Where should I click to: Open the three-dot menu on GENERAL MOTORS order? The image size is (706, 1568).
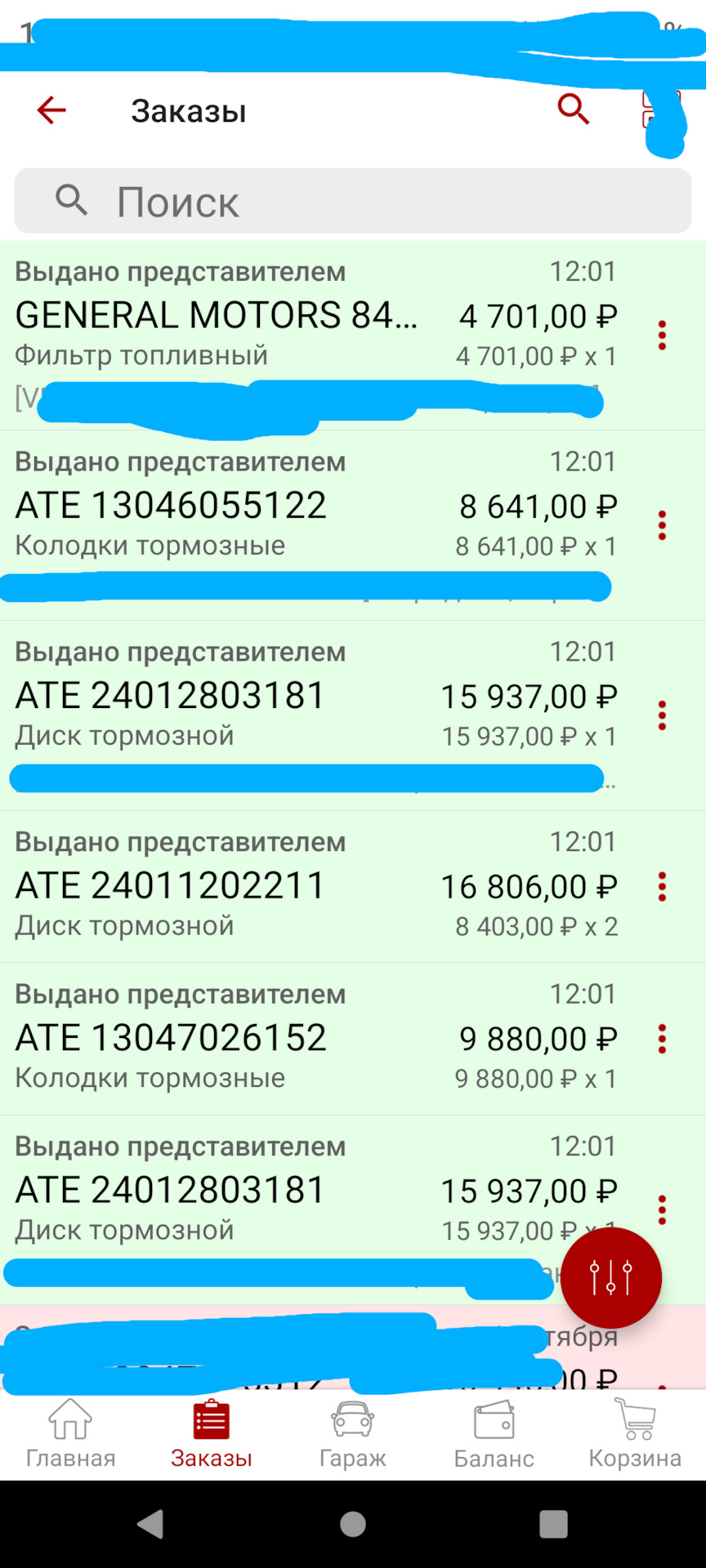[x=662, y=335]
